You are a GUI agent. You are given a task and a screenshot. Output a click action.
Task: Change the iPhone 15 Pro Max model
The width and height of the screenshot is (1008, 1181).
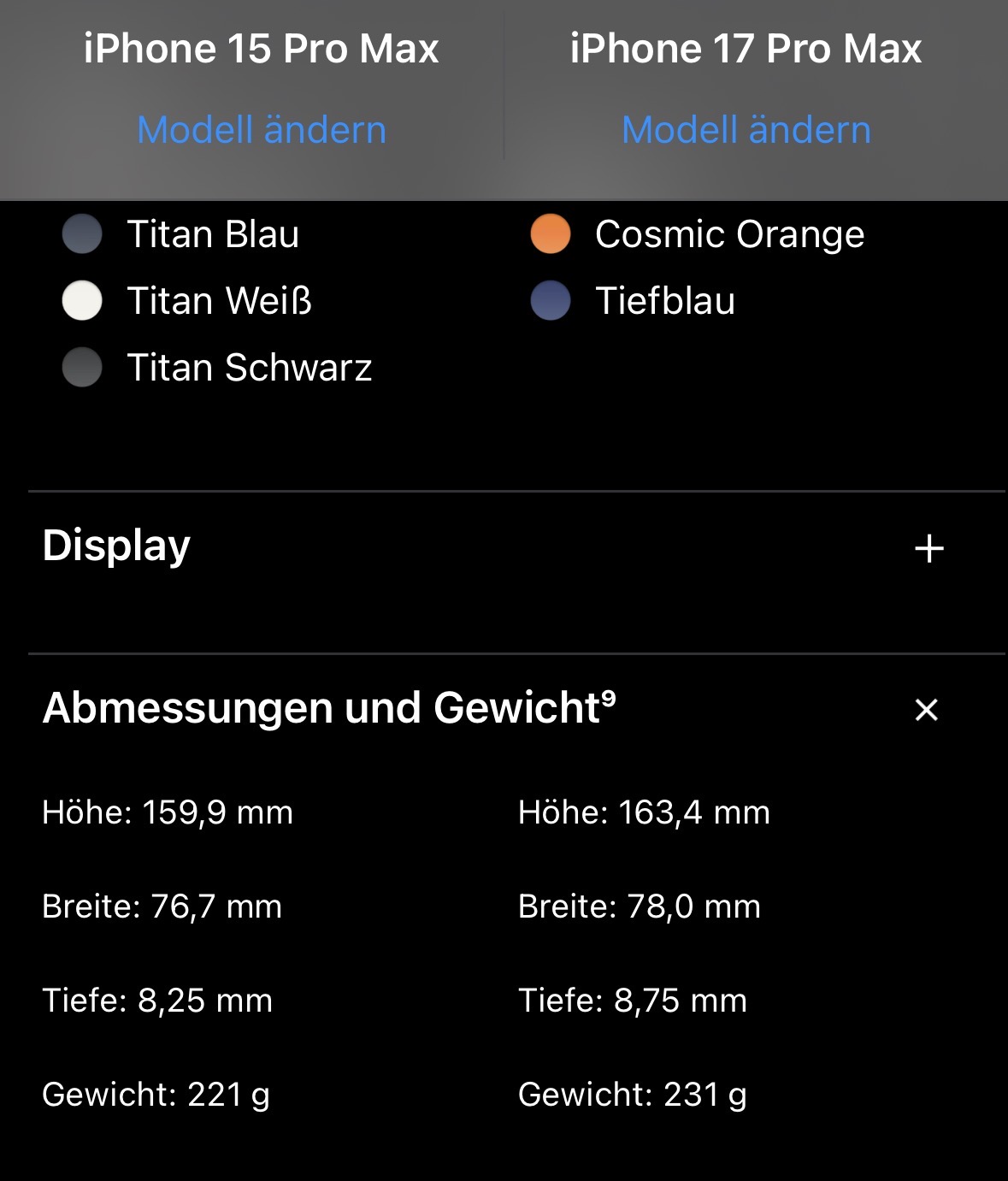coord(262,130)
